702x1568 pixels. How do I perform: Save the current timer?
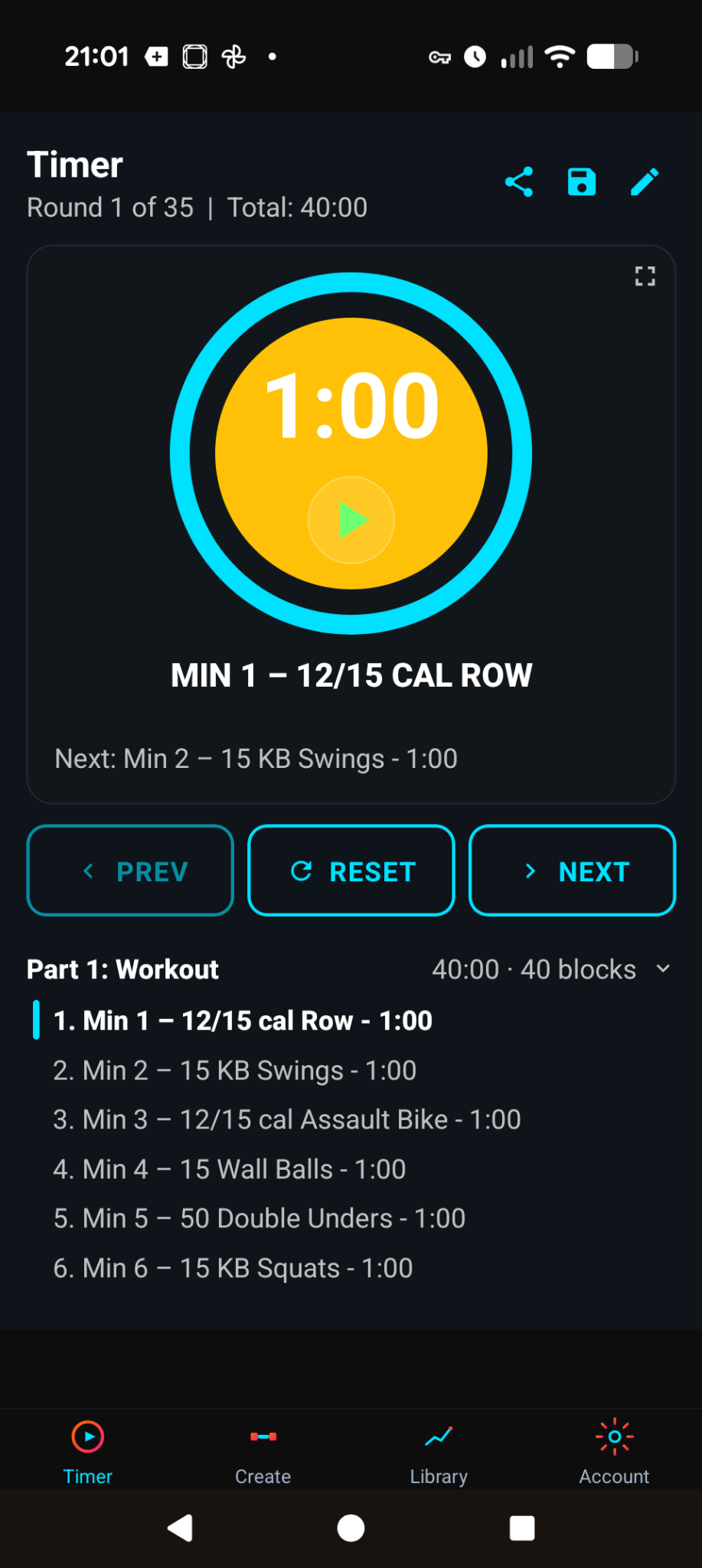581,181
